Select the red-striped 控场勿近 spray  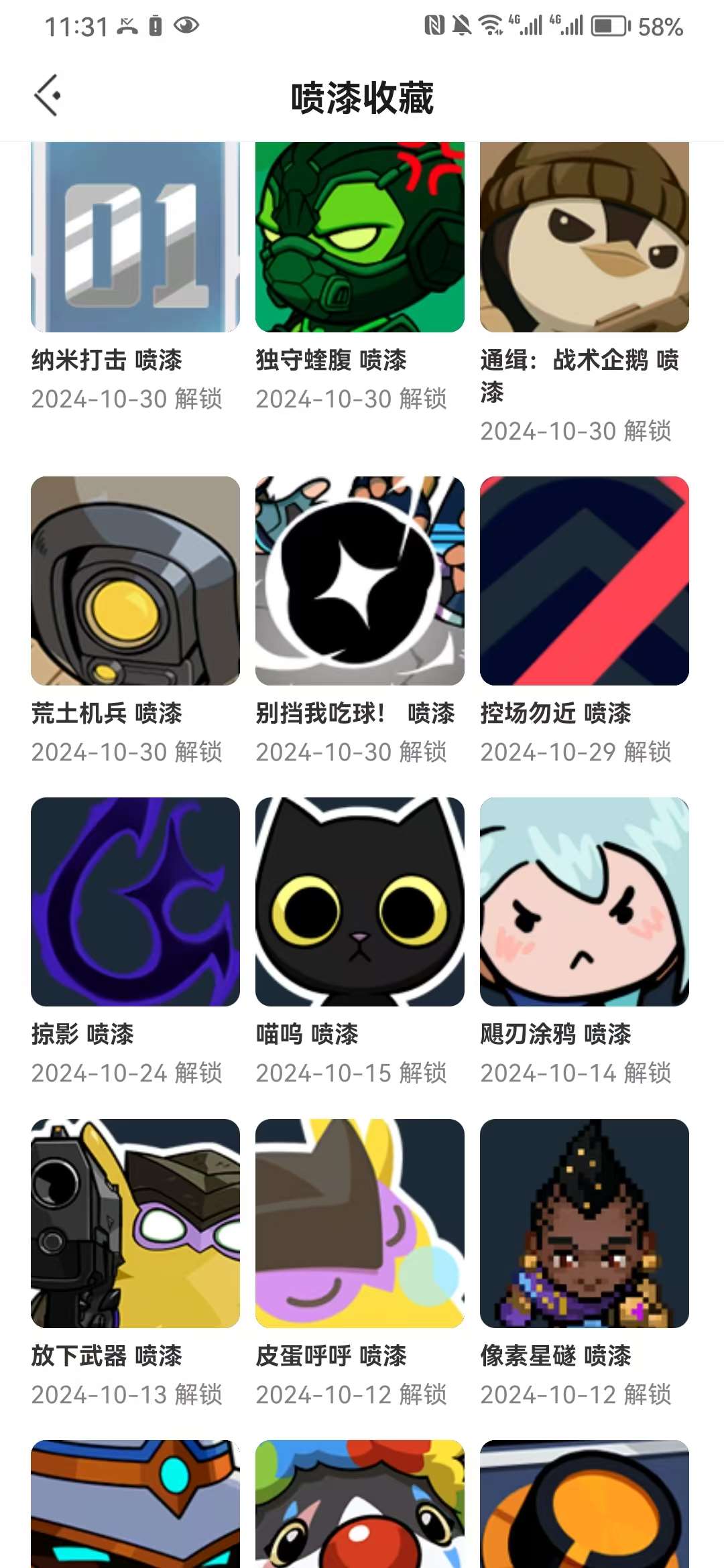pyautogui.click(x=583, y=580)
